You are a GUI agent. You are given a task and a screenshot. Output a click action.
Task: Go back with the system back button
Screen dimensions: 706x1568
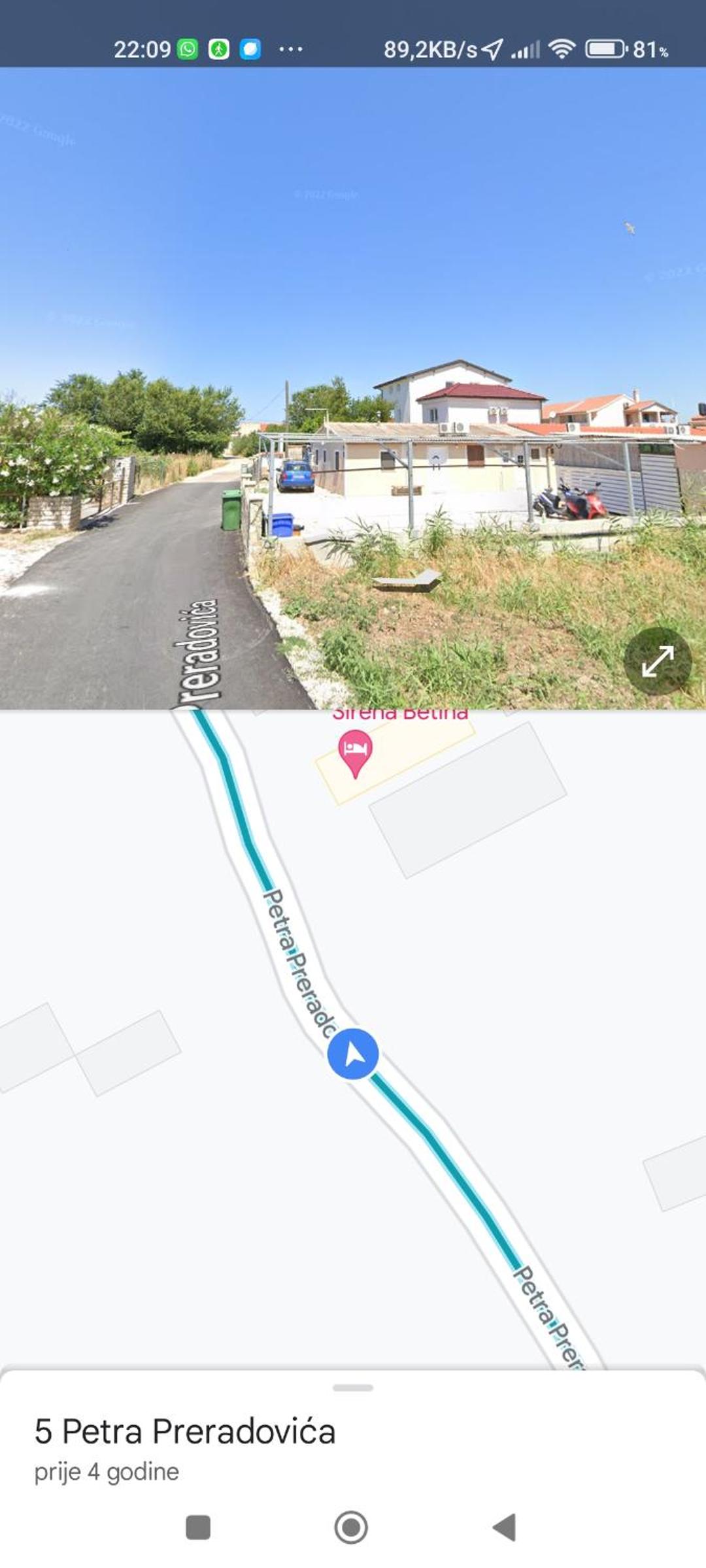504,1527
